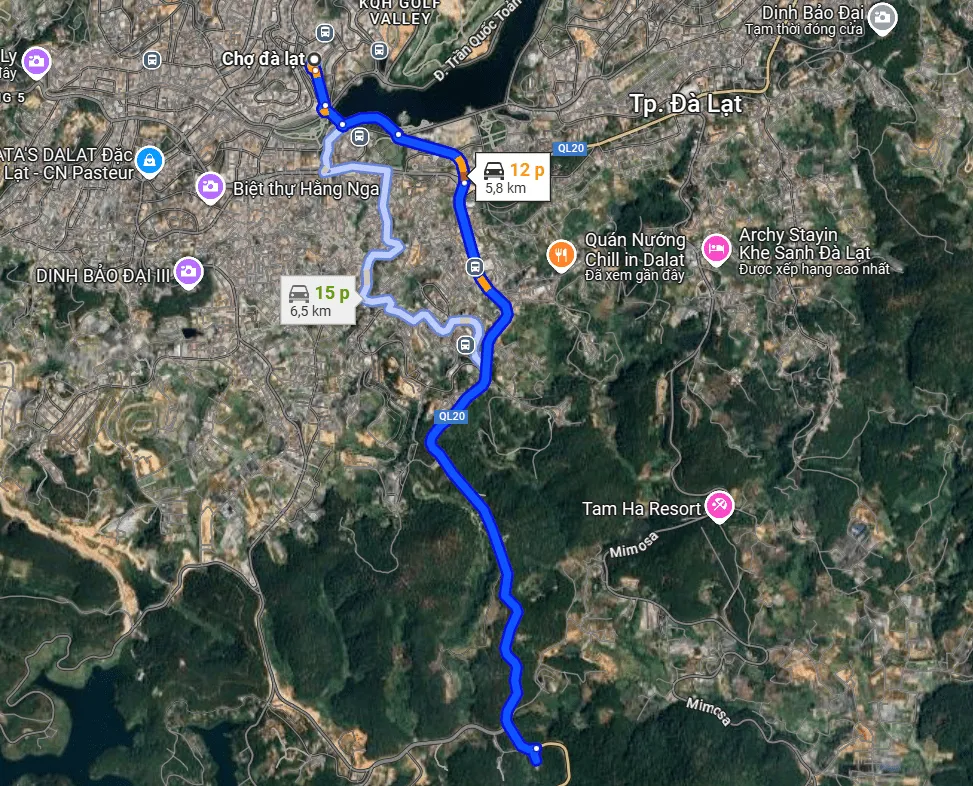Select the 15 p alternate route label
The height and width of the screenshot is (786, 973).
point(320,300)
